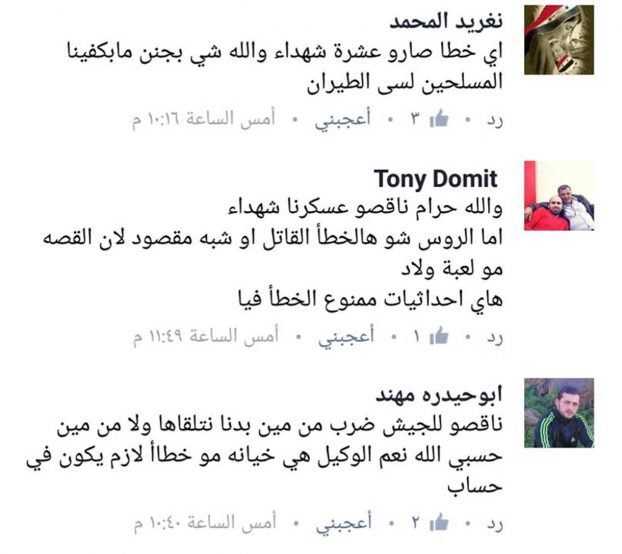
Task: Open Tony Domit's profile photo
Action: [x=559, y=196]
